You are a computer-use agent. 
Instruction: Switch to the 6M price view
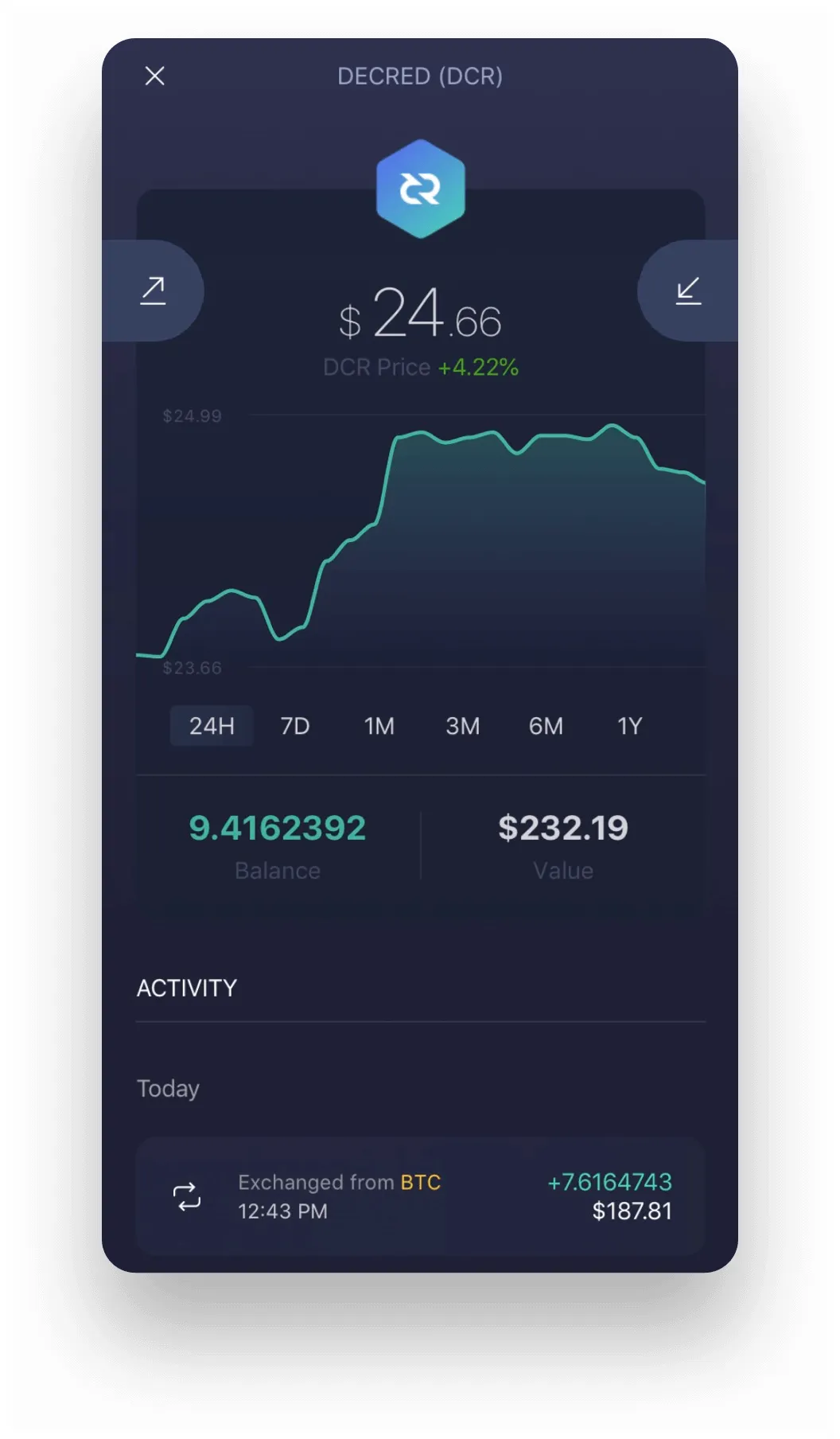coord(546,726)
